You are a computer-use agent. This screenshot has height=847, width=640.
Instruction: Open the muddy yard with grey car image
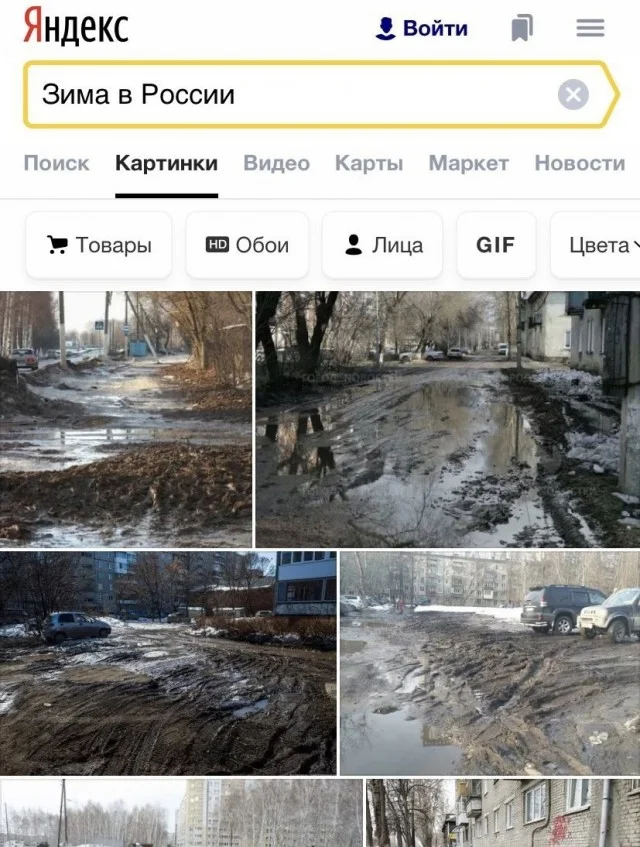pos(167,662)
